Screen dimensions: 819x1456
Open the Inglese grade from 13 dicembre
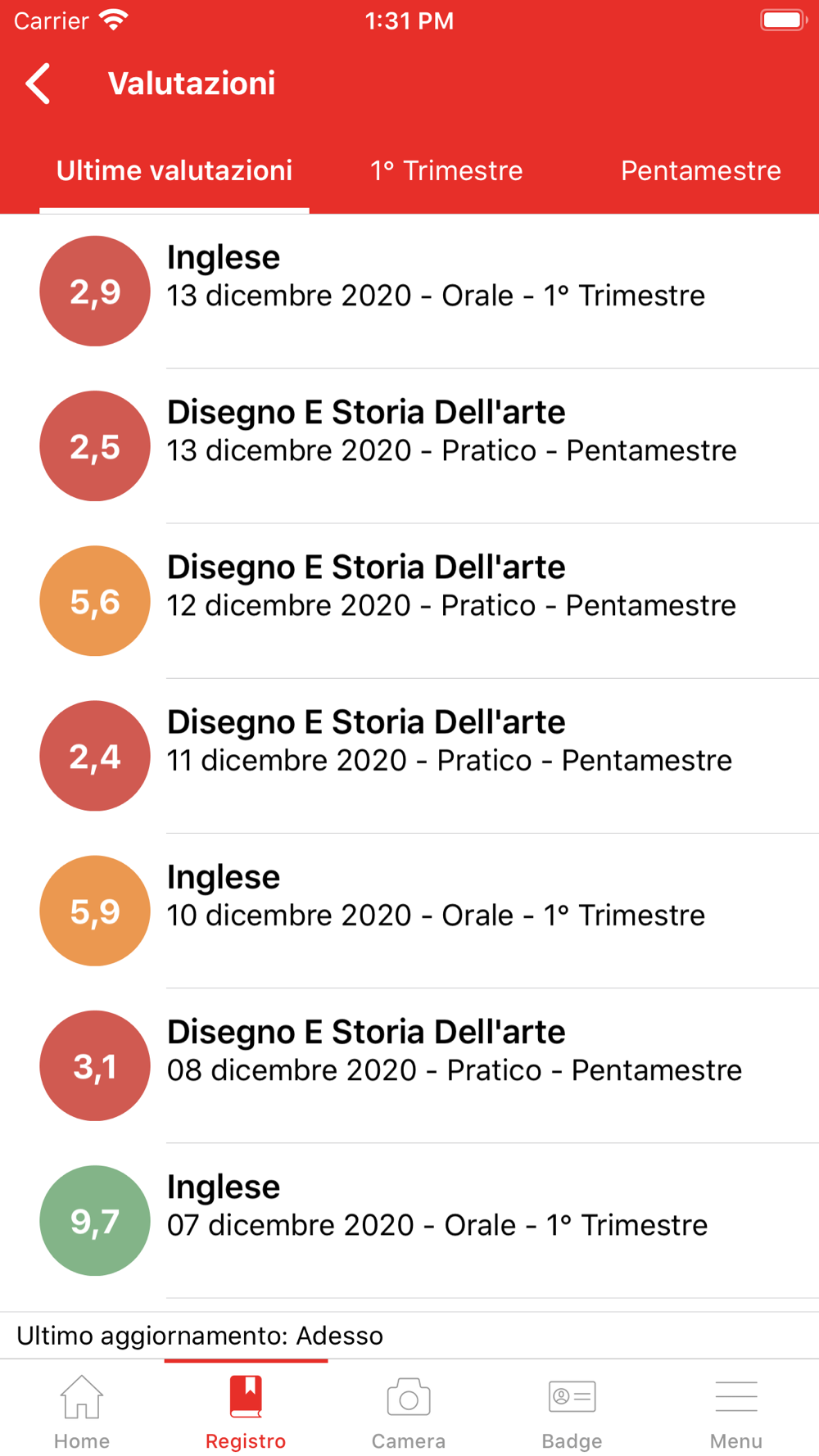[x=409, y=292]
